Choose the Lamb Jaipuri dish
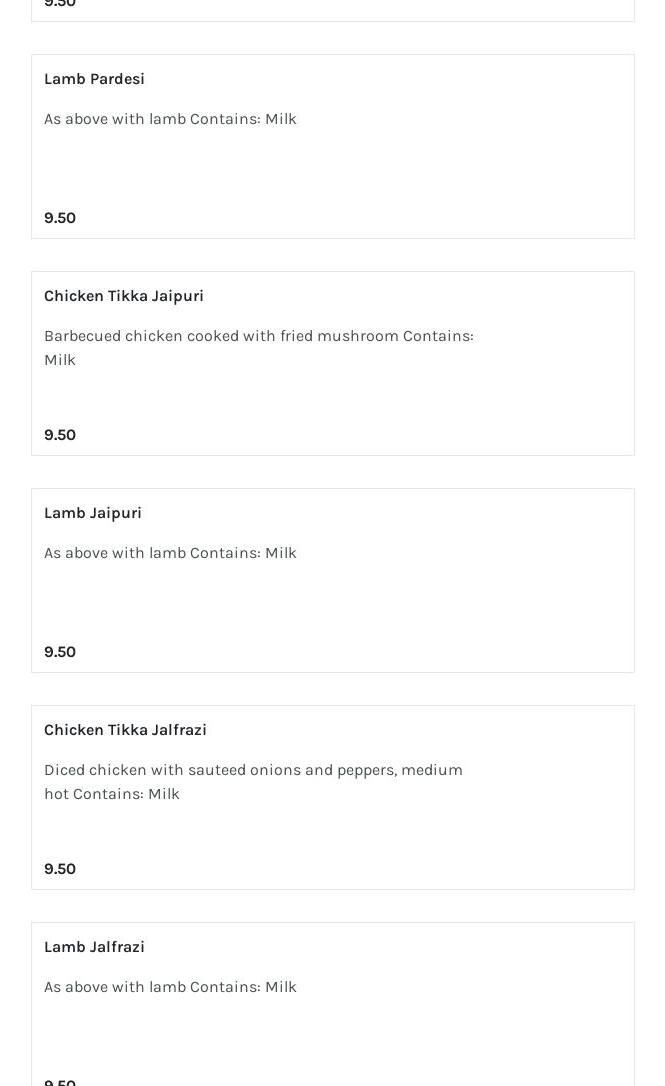Image resolution: width=665 pixels, height=1086 pixels. tap(332, 580)
